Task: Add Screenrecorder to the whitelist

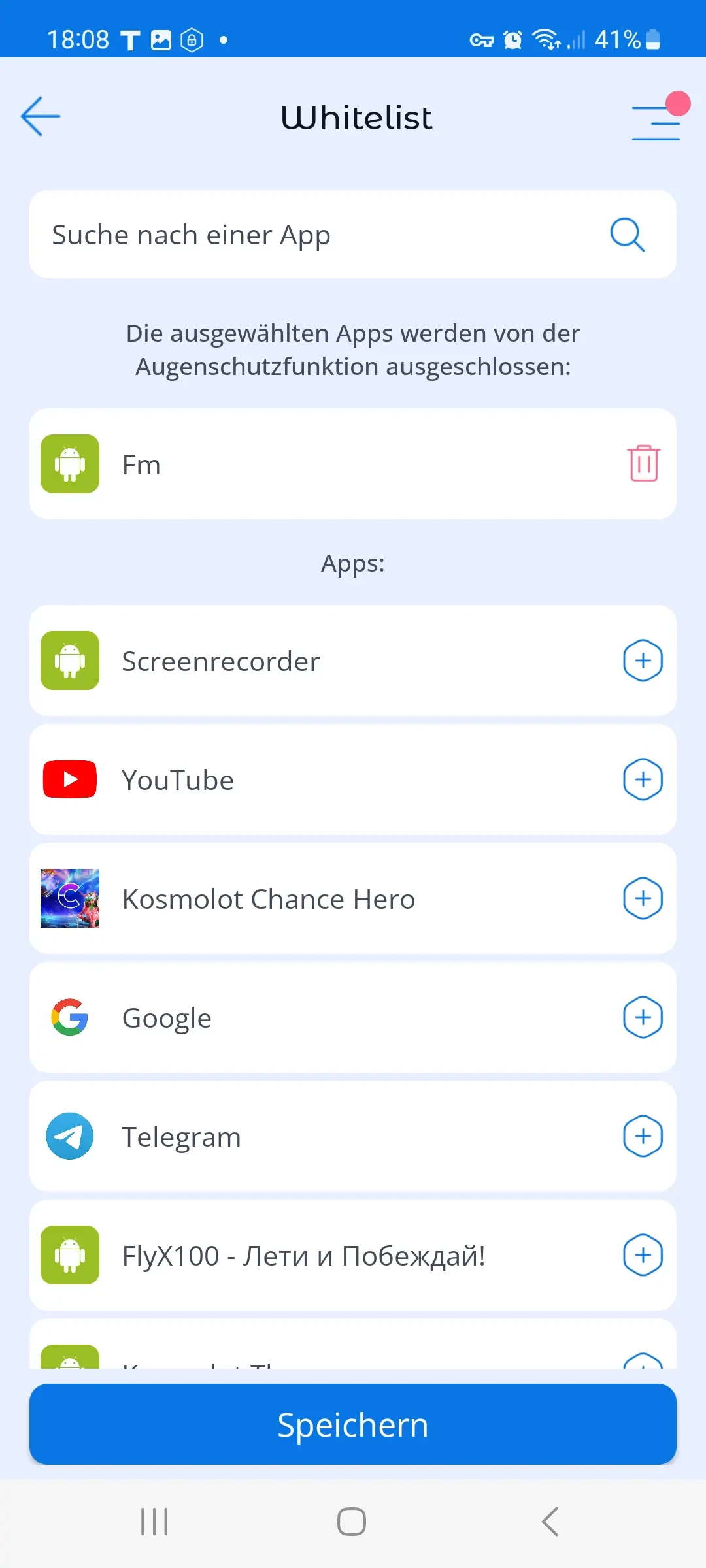Action: click(643, 661)
